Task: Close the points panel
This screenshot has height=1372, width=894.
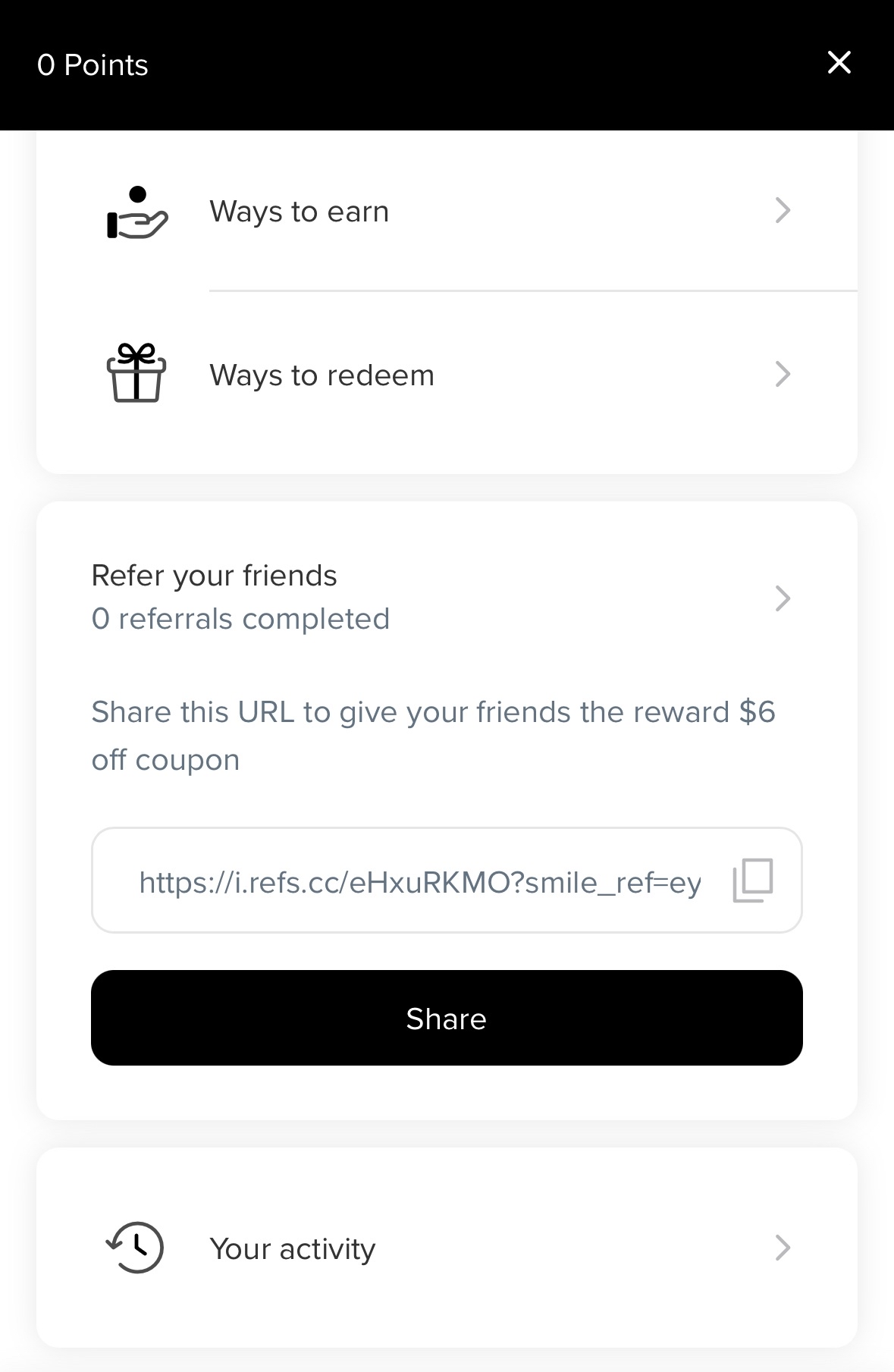Action: click(x=839, y=63)
